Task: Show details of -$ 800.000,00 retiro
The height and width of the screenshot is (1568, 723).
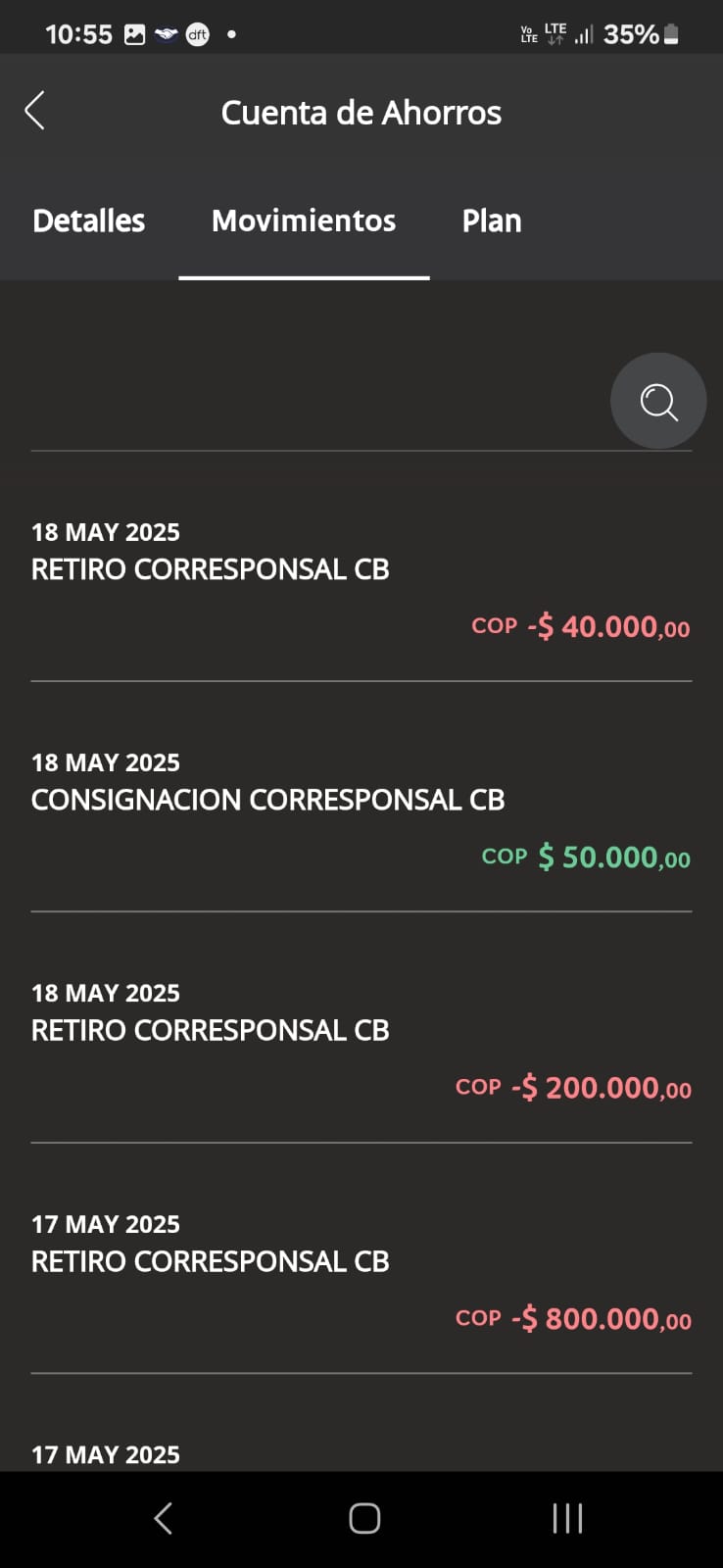Action: 361,1272
